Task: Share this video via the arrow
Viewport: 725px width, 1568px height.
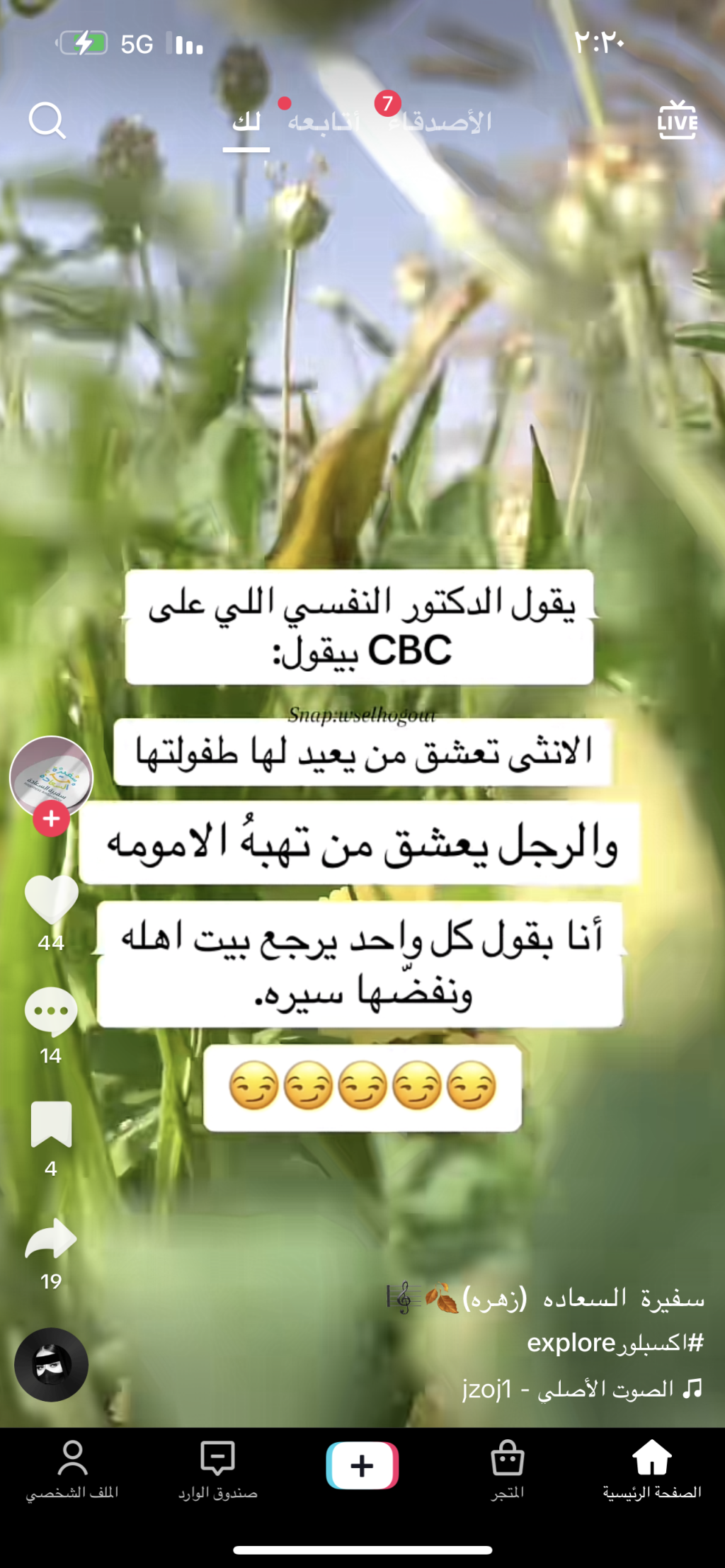Action: [x=51, y=1239]
